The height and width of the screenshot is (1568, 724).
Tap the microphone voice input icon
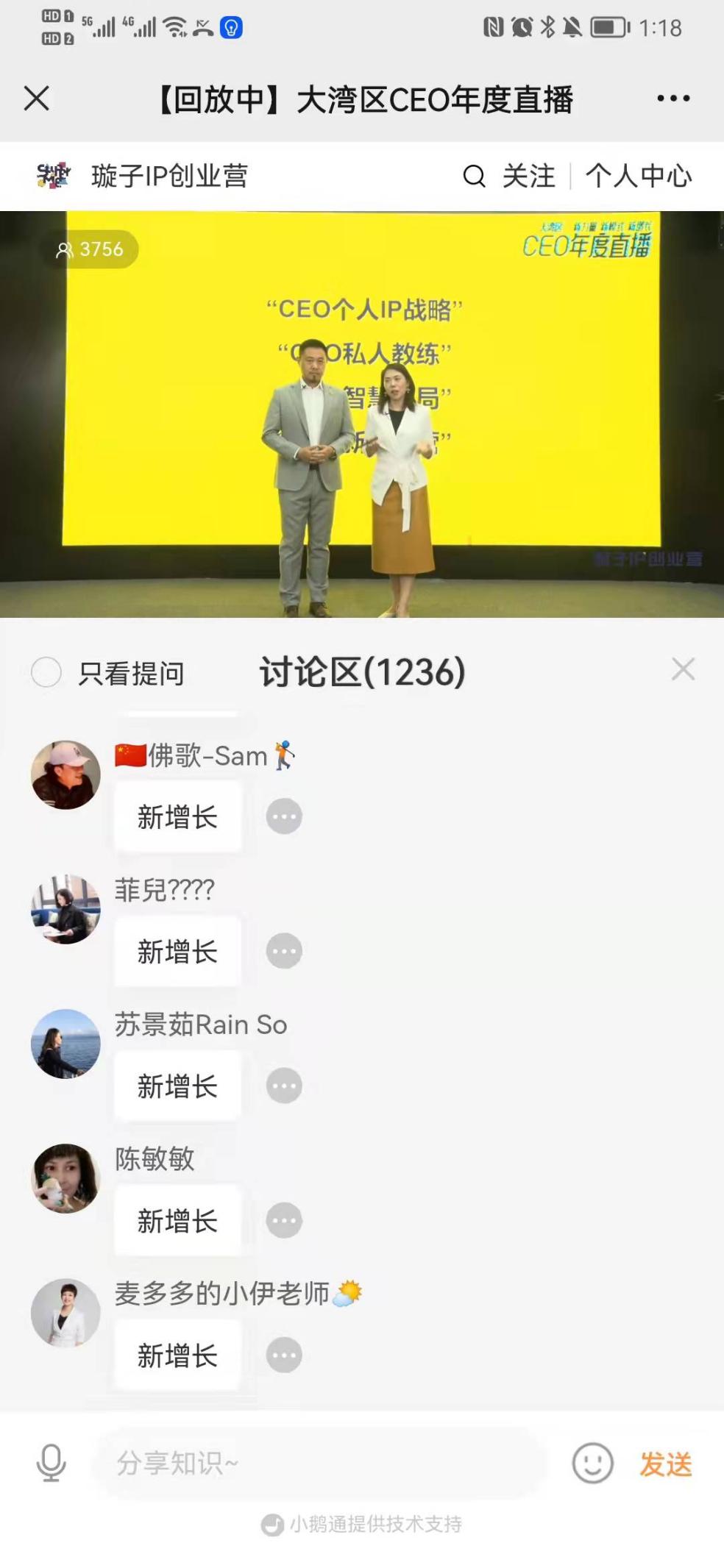click(51, 1462)
